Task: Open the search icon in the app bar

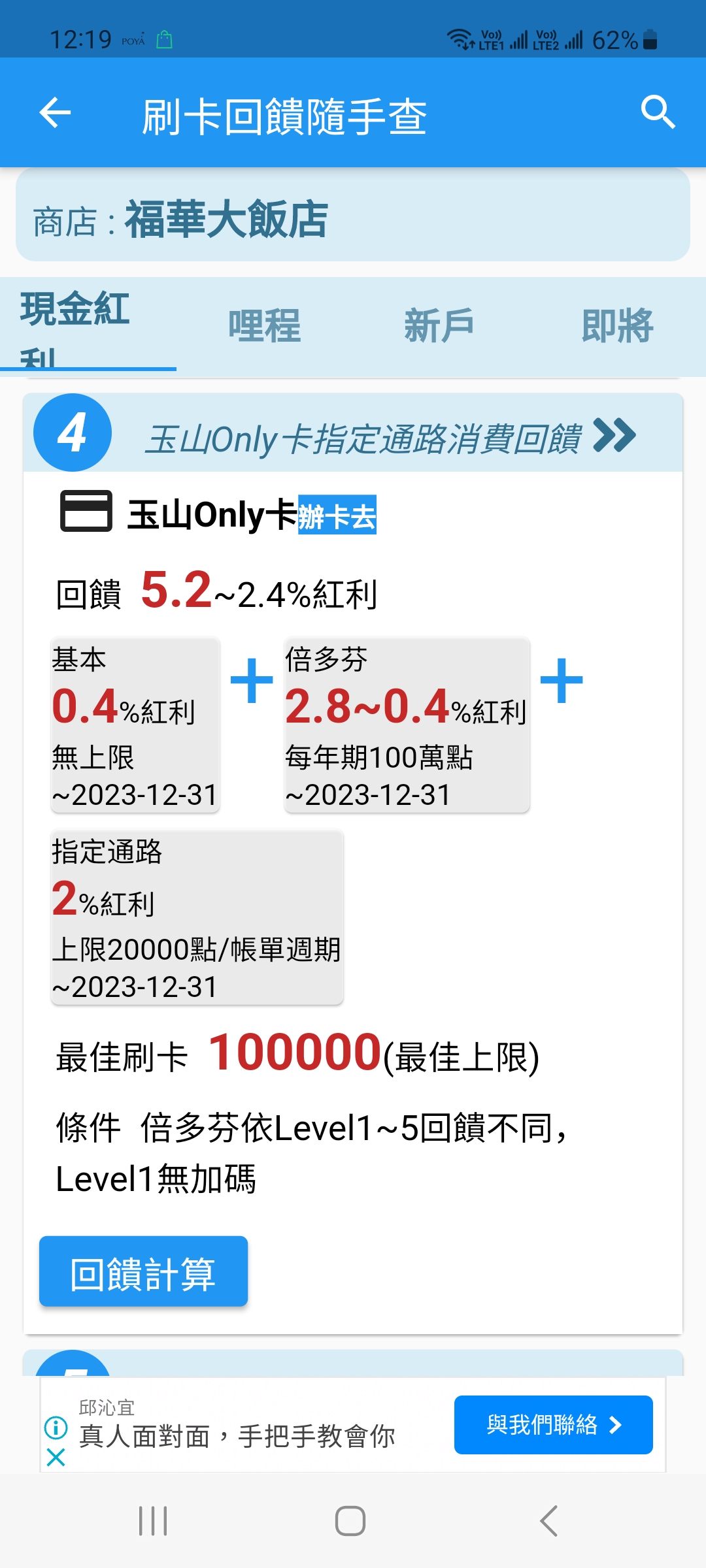Action: point(657,112)
